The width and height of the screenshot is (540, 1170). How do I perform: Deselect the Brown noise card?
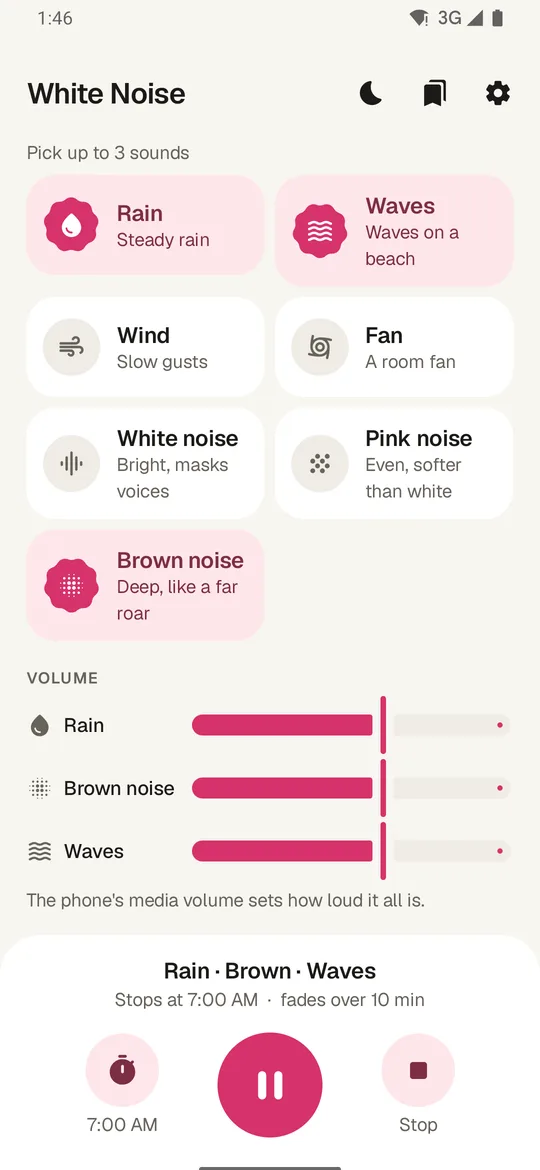[x=145, y=586]
